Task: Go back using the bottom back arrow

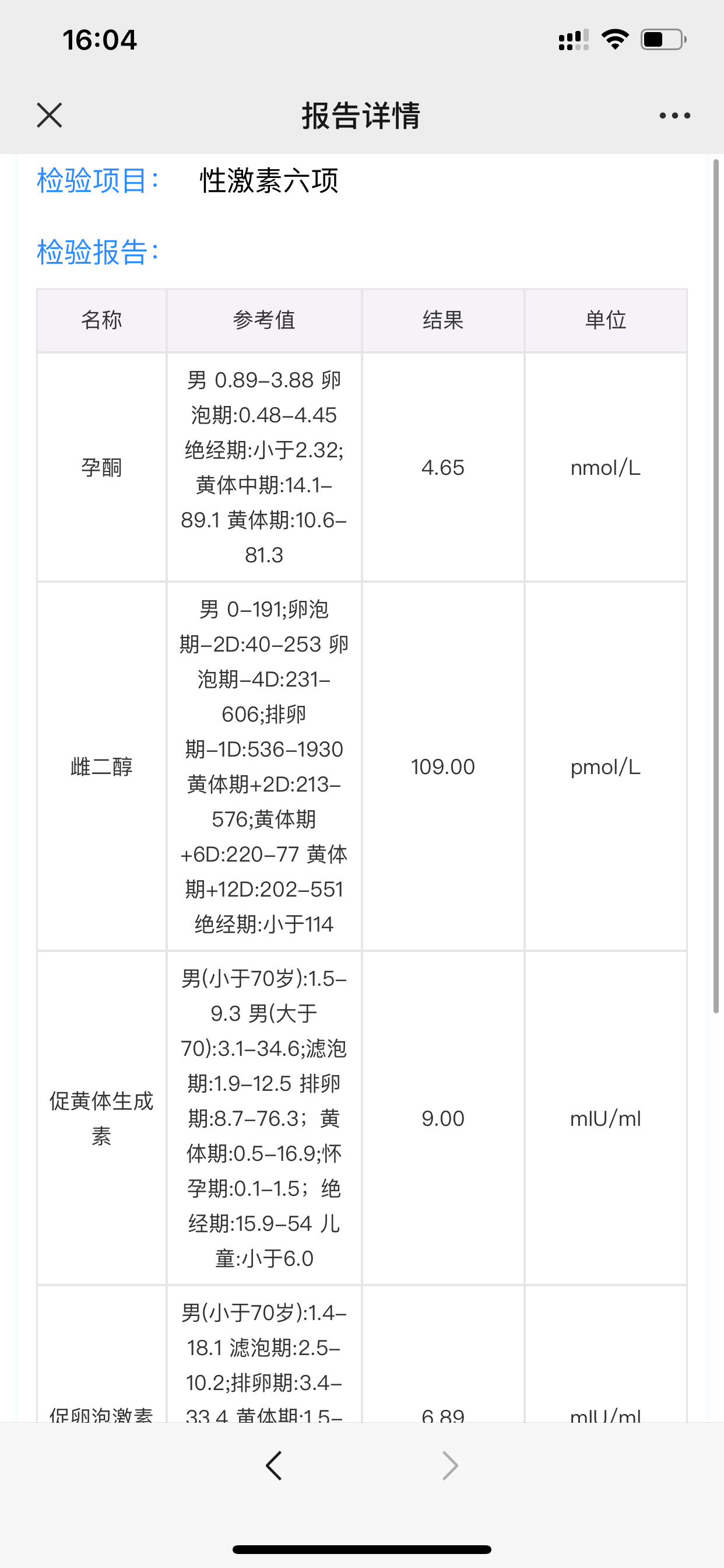Action: (274, 1465)
